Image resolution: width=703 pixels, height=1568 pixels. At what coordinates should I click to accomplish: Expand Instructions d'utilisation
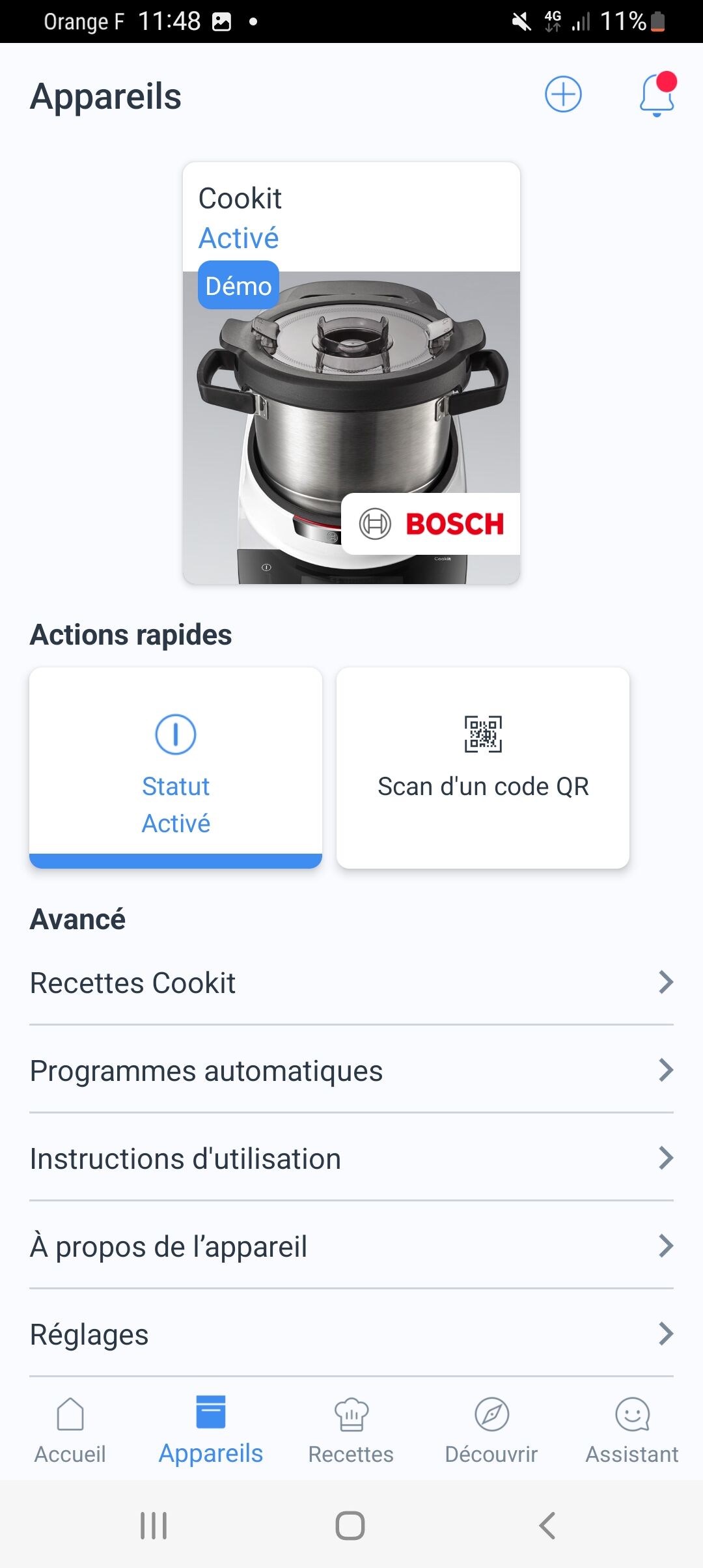(351, 1158)
